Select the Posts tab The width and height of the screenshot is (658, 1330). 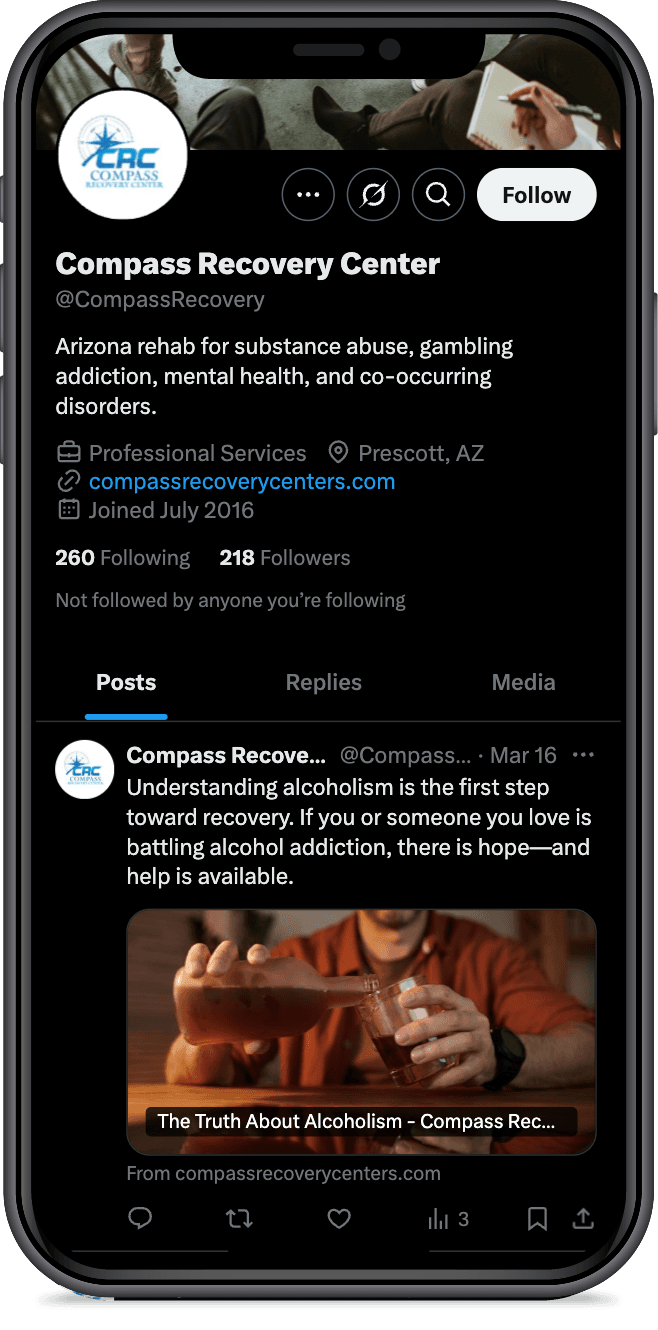click(126, 682)
